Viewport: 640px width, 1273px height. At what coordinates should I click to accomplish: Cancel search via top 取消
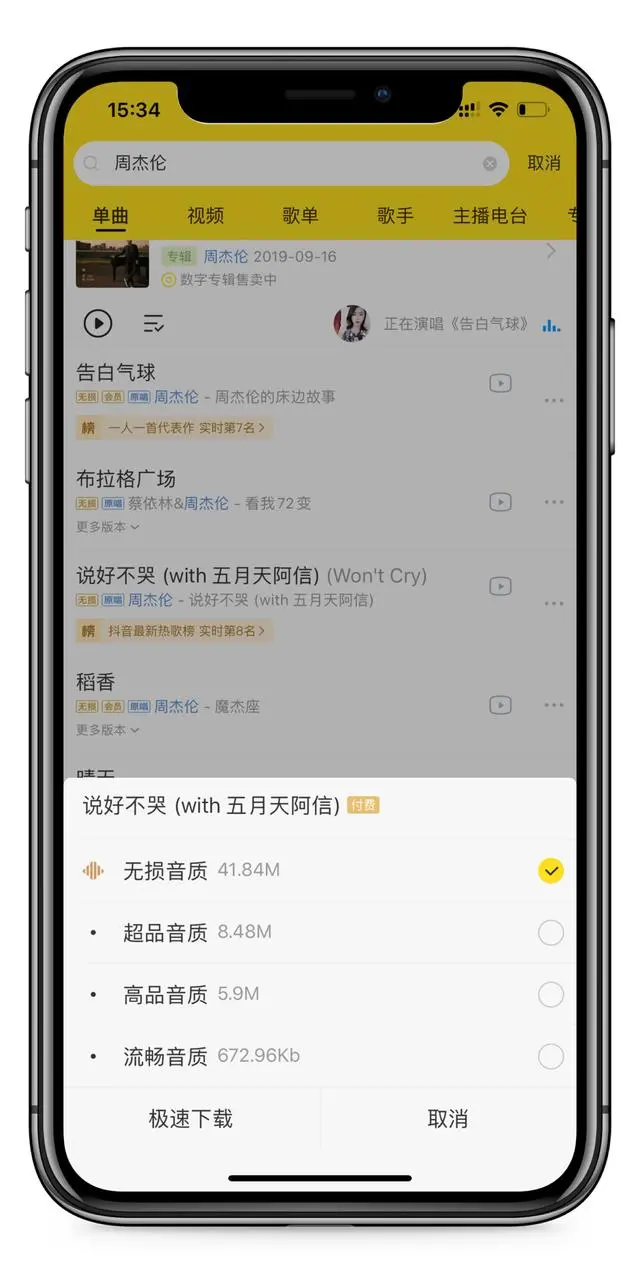(x=544, y=163)
